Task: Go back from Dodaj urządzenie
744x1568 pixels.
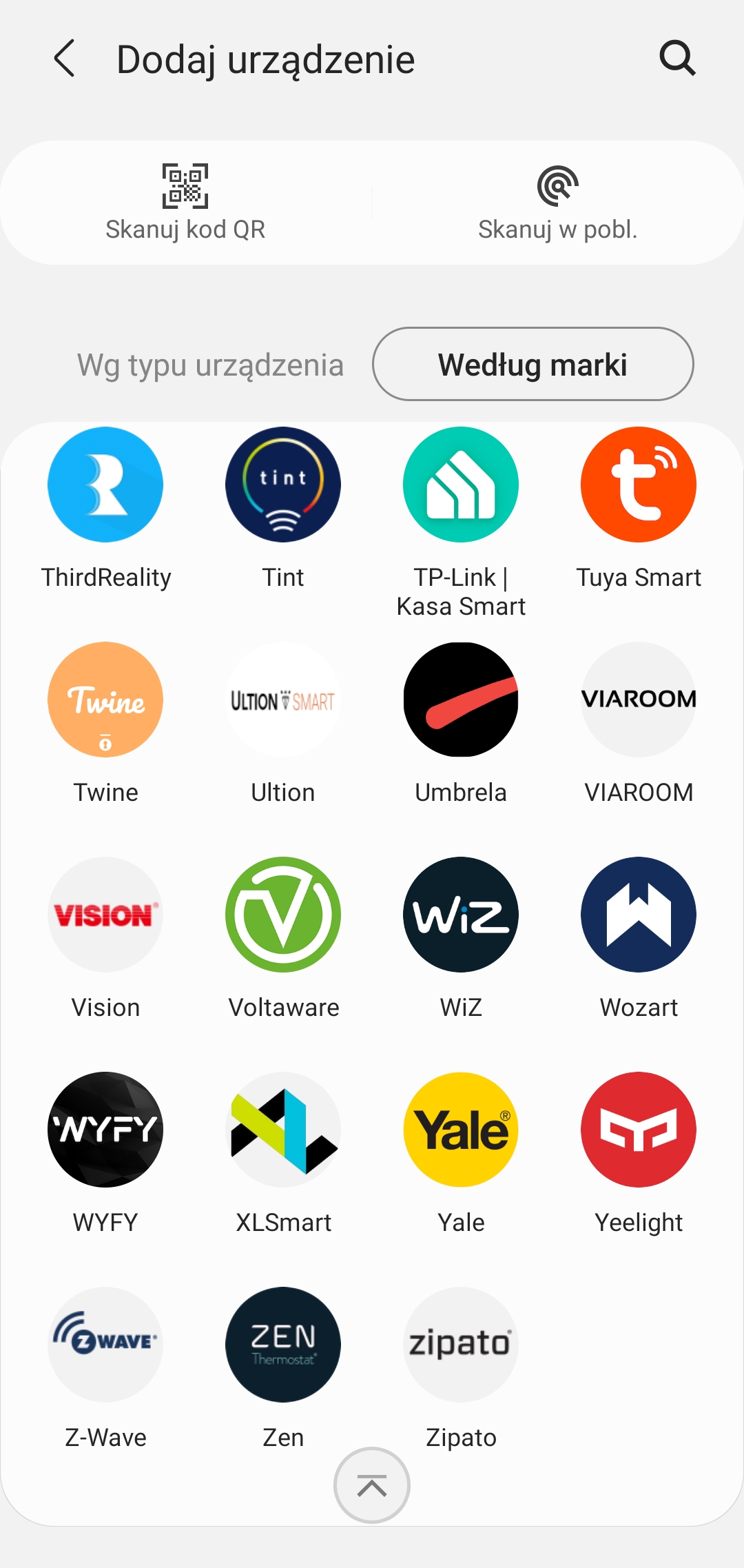Action: (65, 59)
